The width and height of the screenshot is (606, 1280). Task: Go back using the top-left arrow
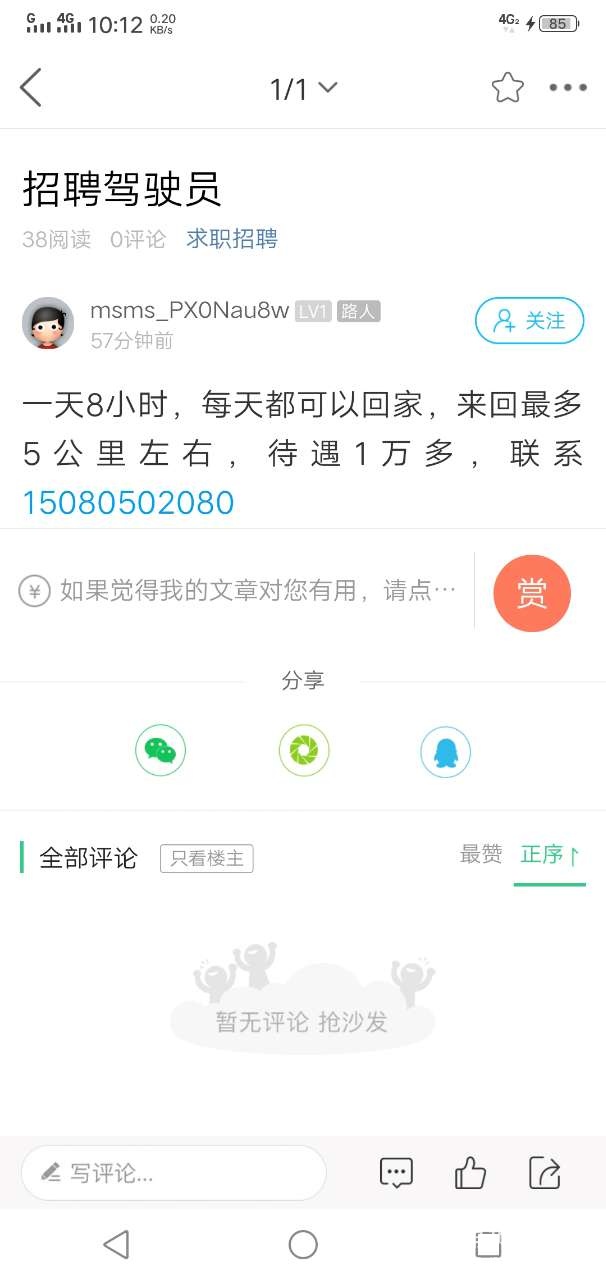coord(31,88)
